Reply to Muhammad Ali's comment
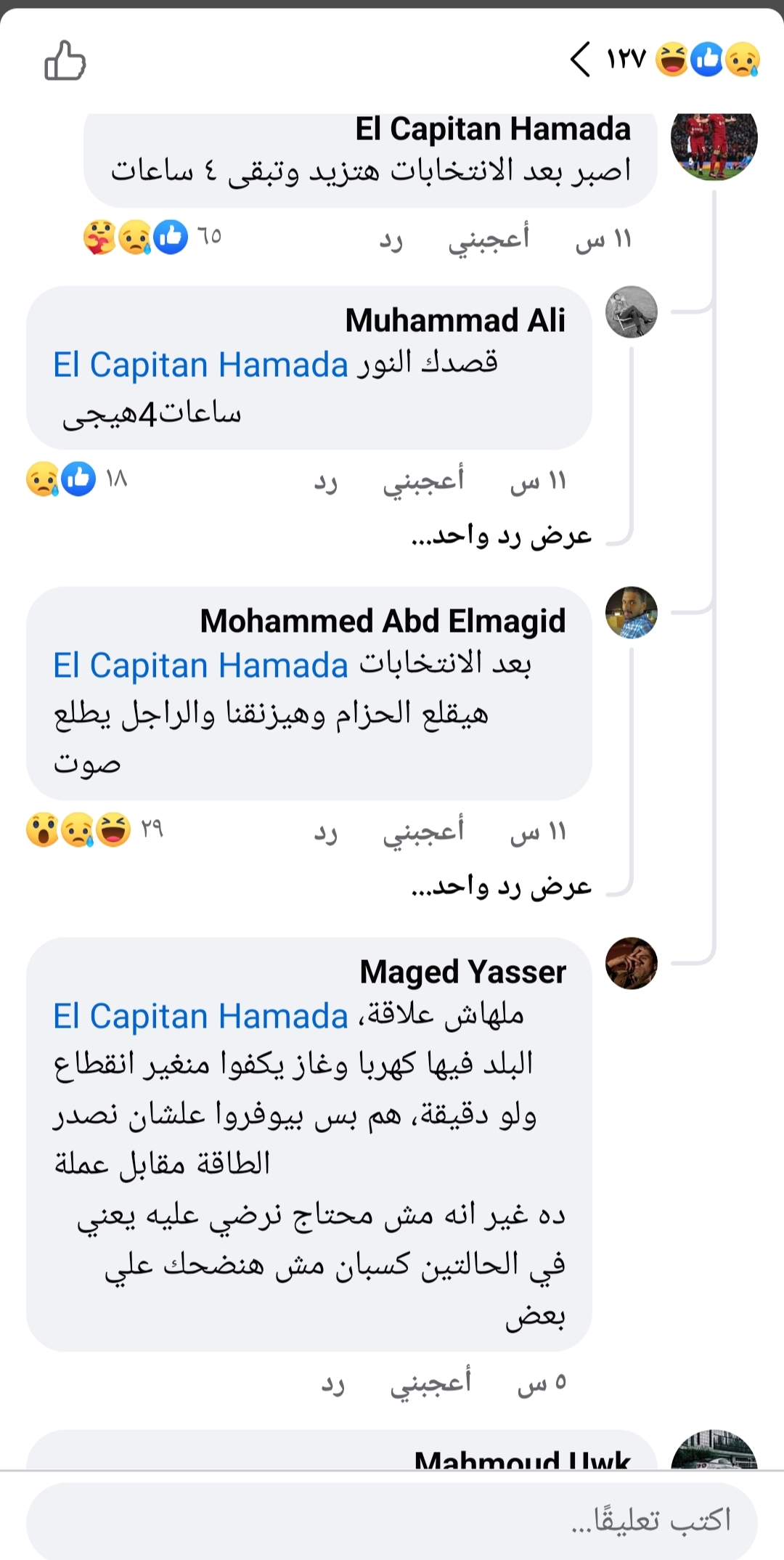This screenshot has width=784, height=1560. coord(326,481)
